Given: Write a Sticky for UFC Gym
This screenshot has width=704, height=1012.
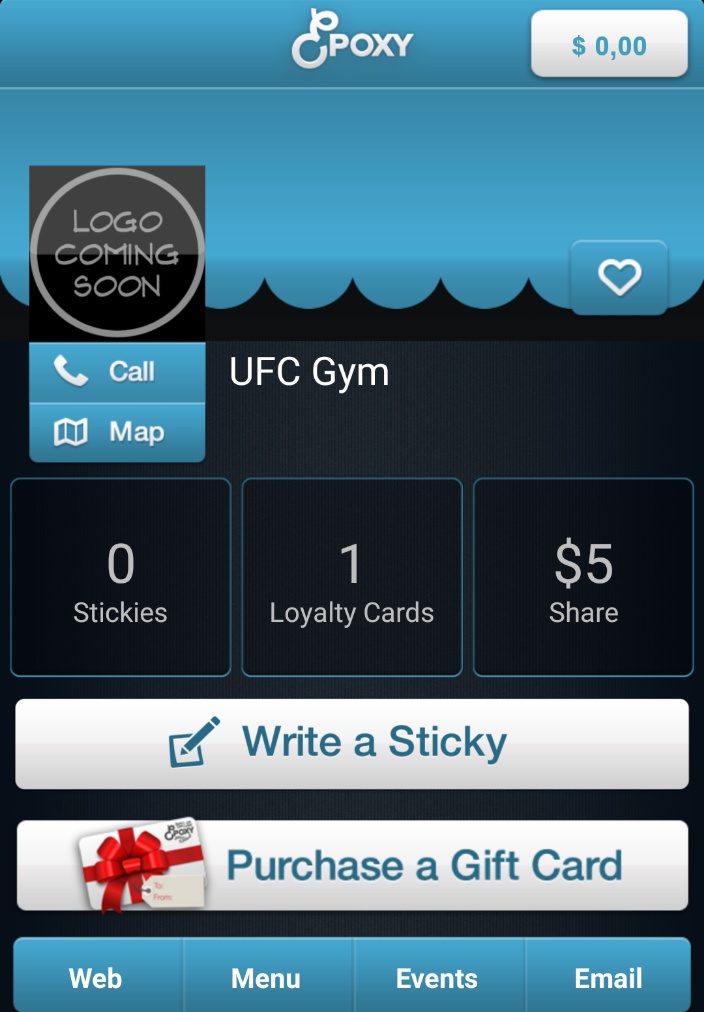Looking at the screenshot, I should pos(352,743).
